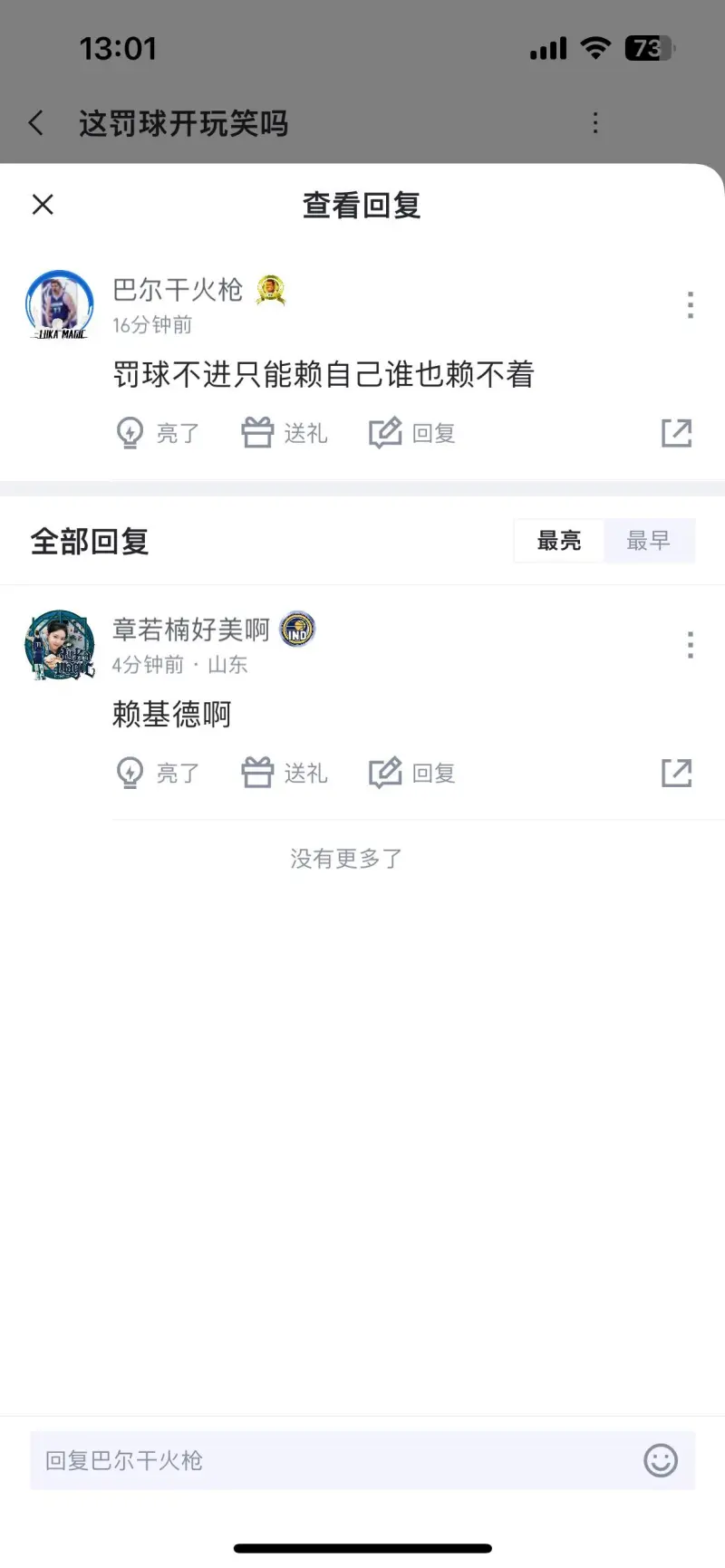Viewport: 725px width, 1568px height.
Task: Focus the 回复巴尔干火枪 input field
Action: click(326, 1460)
